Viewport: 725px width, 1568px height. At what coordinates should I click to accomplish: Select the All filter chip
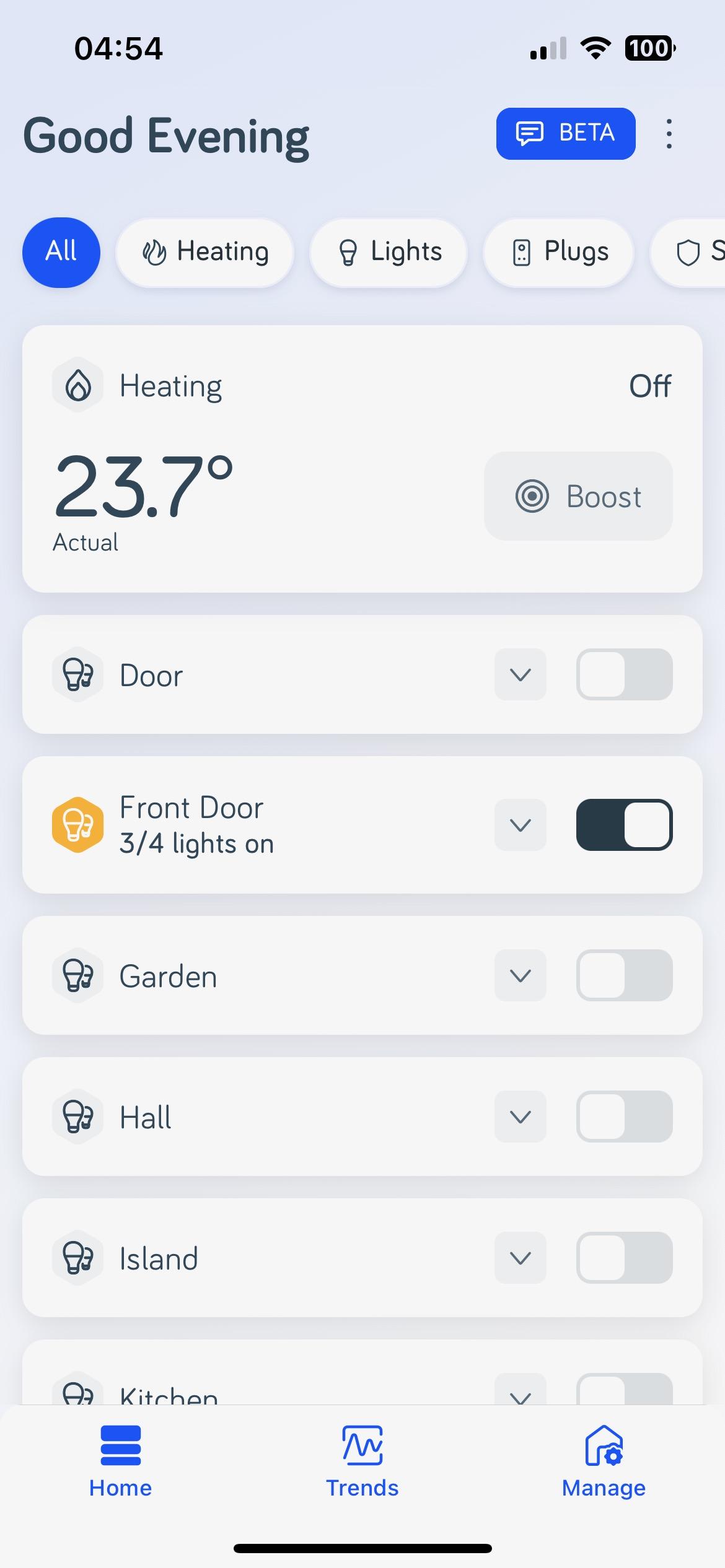coord(61,252)
